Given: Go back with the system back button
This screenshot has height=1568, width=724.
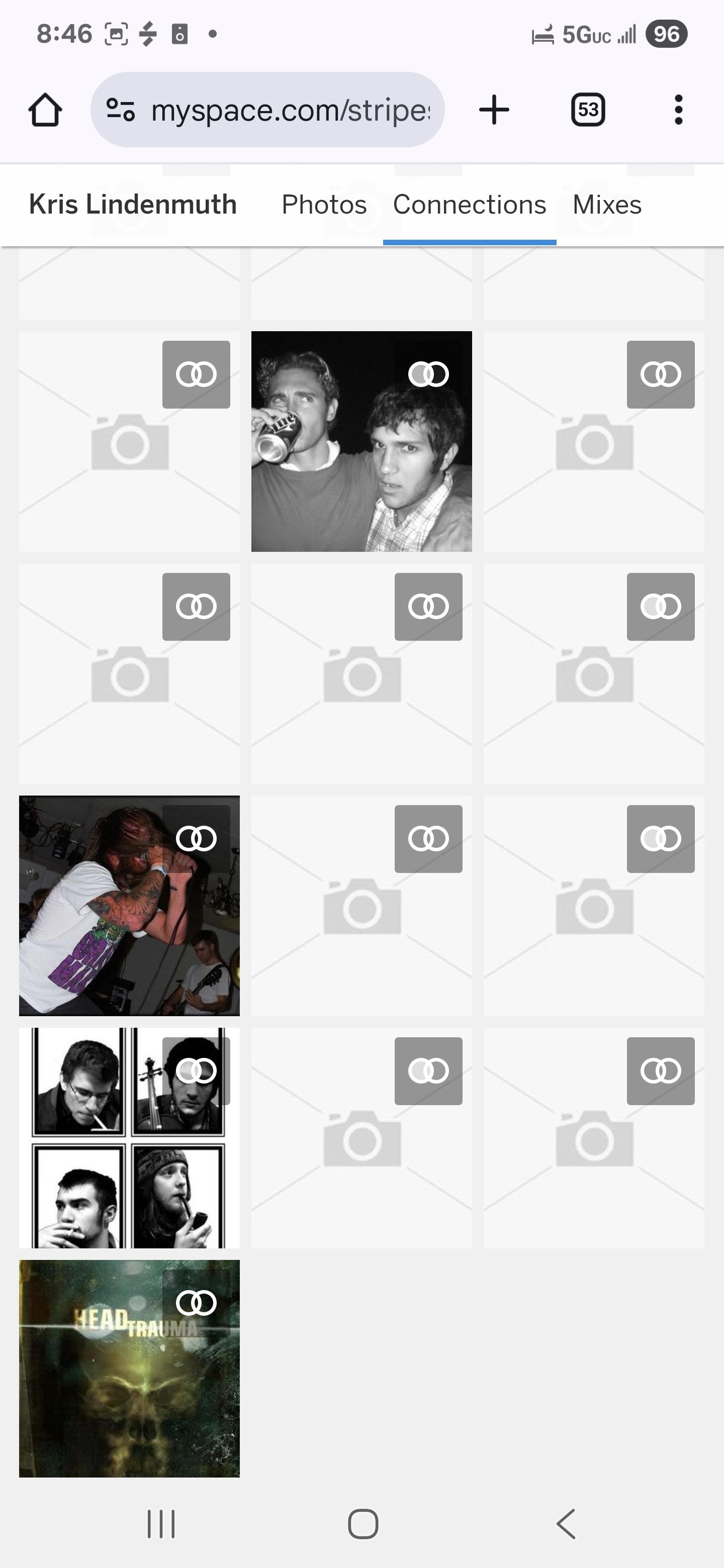Looking at the screenshot, I should pyautogui.click(x=566, y=1524).
